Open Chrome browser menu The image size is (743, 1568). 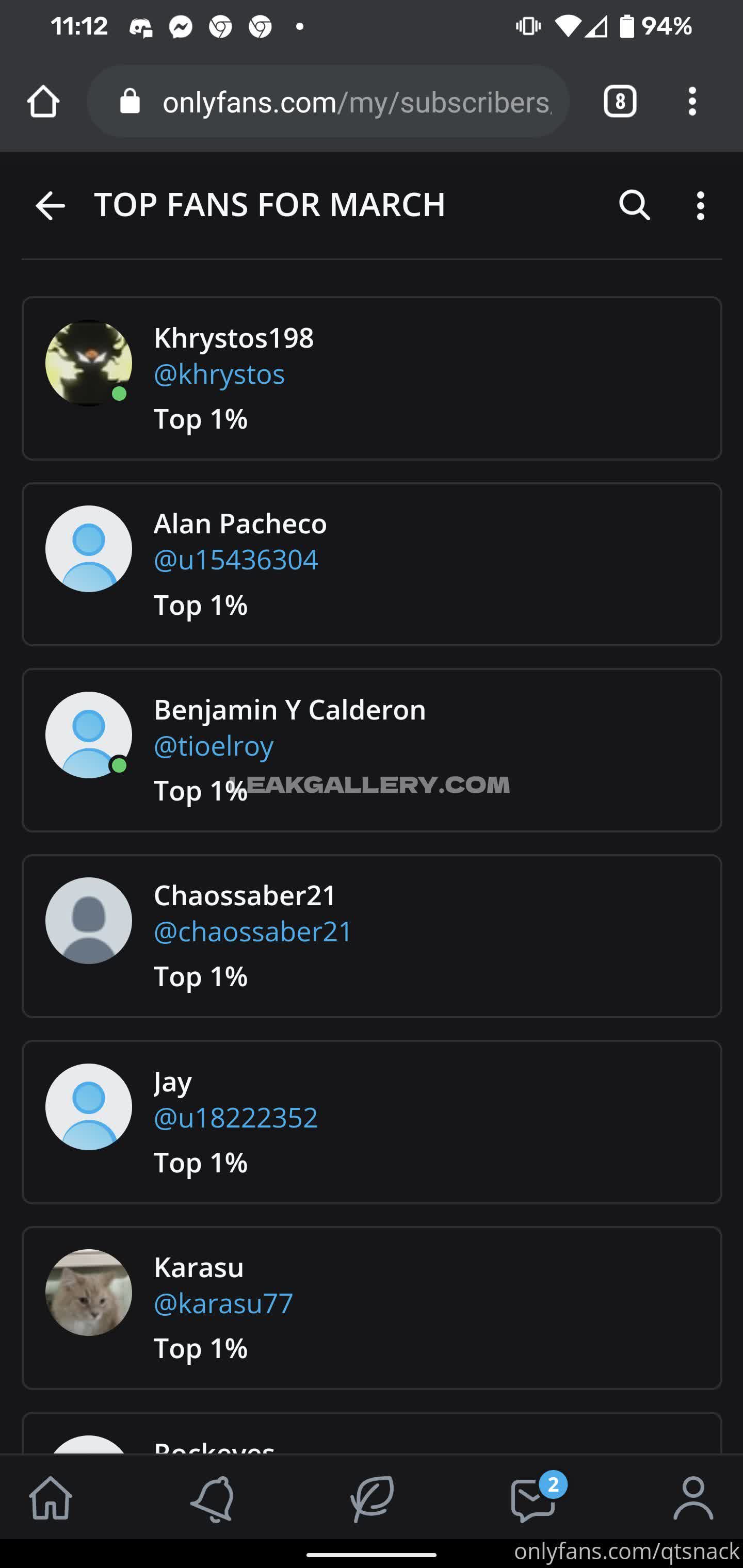tap(692, 102)
